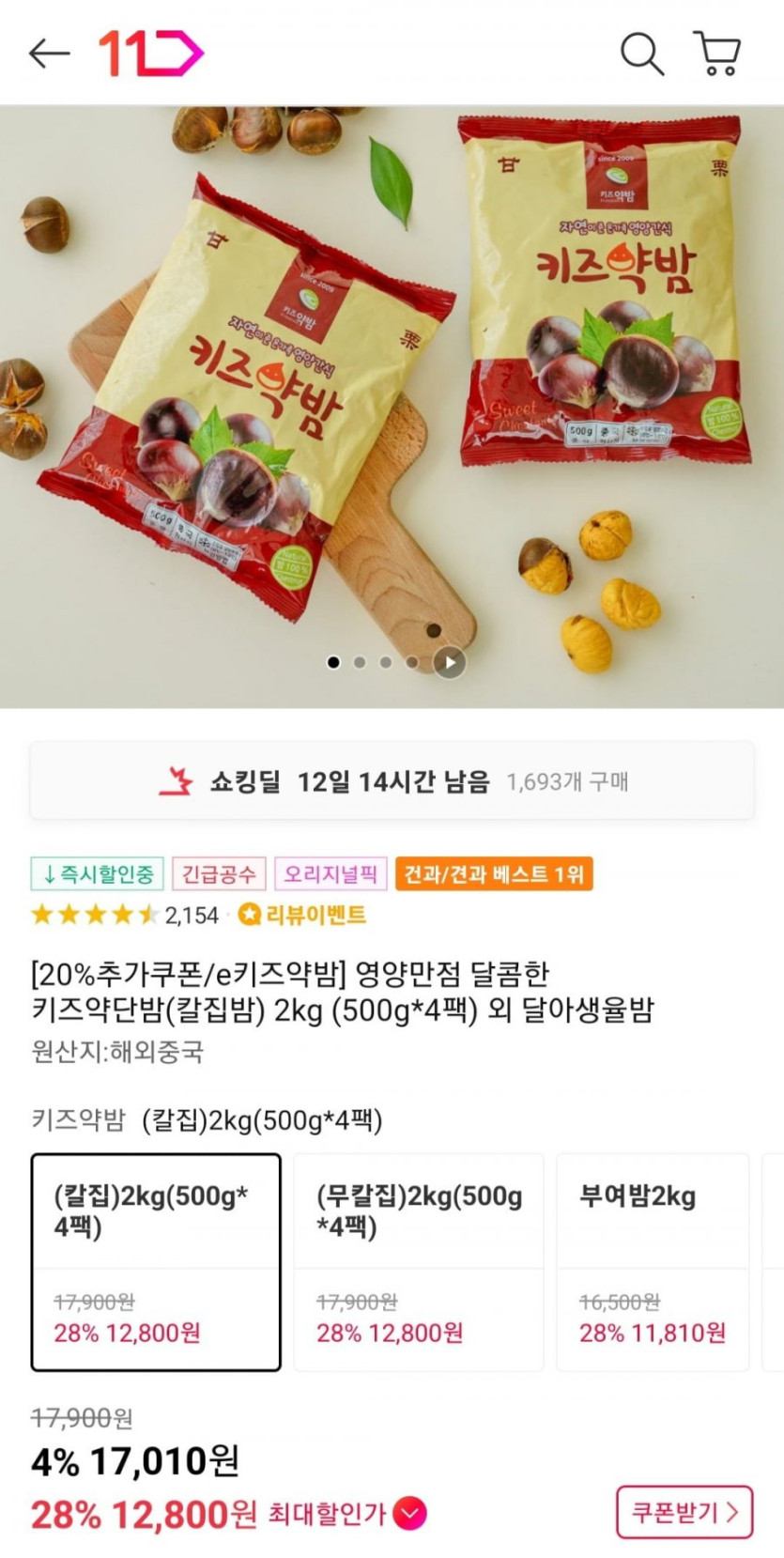Tap the 오리지널픽 tag

click(x=331, y=874)
